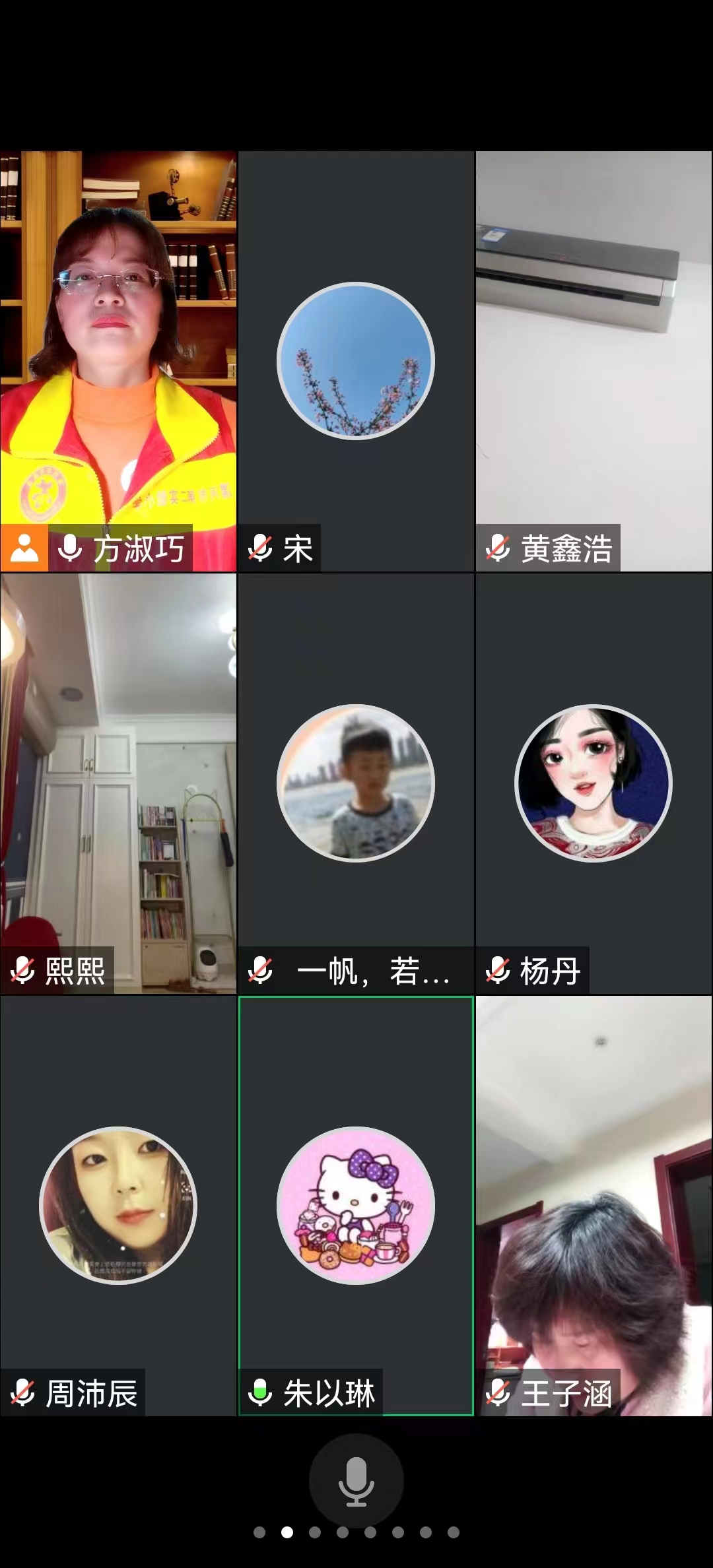Viewport: 713px width, 1568px height.
Task: Toggle the microphone button at the bottom
Action: click(356, 1482)
